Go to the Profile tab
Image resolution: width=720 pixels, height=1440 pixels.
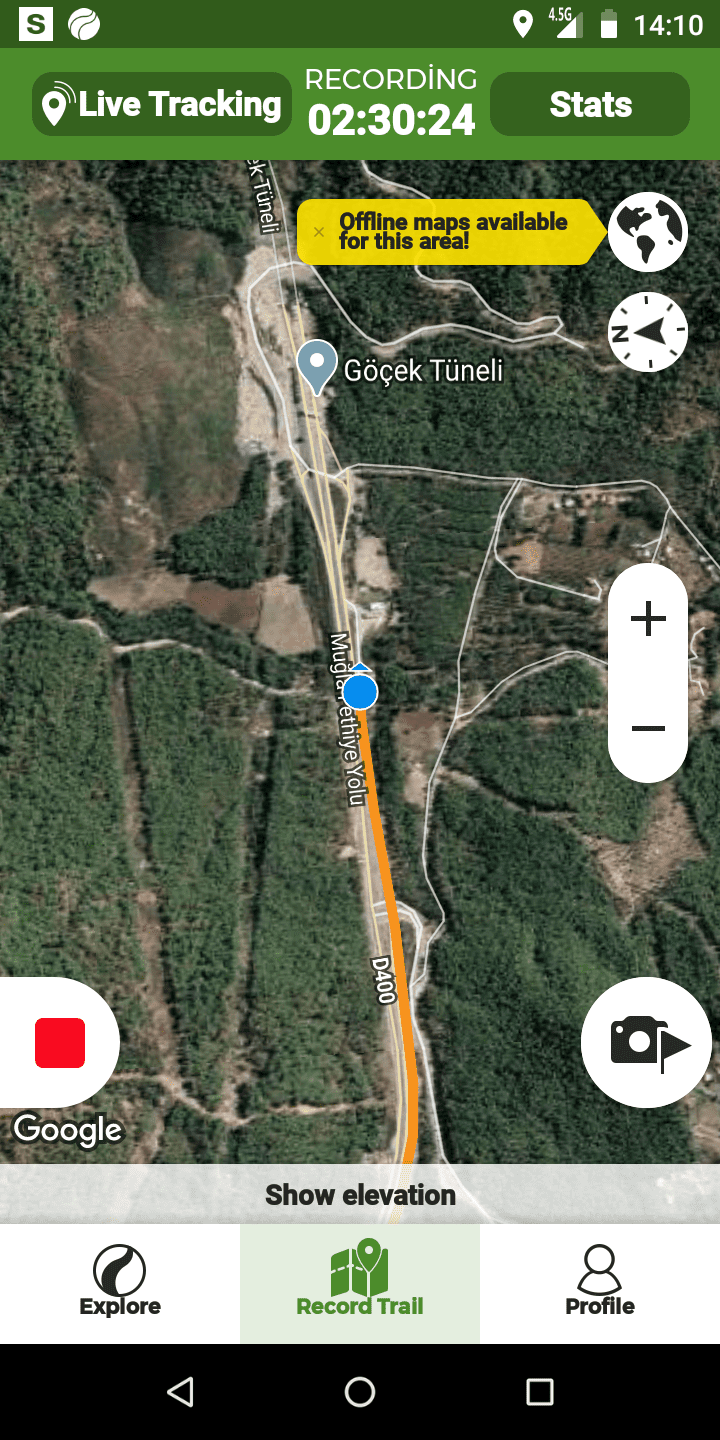[600, 1284]
